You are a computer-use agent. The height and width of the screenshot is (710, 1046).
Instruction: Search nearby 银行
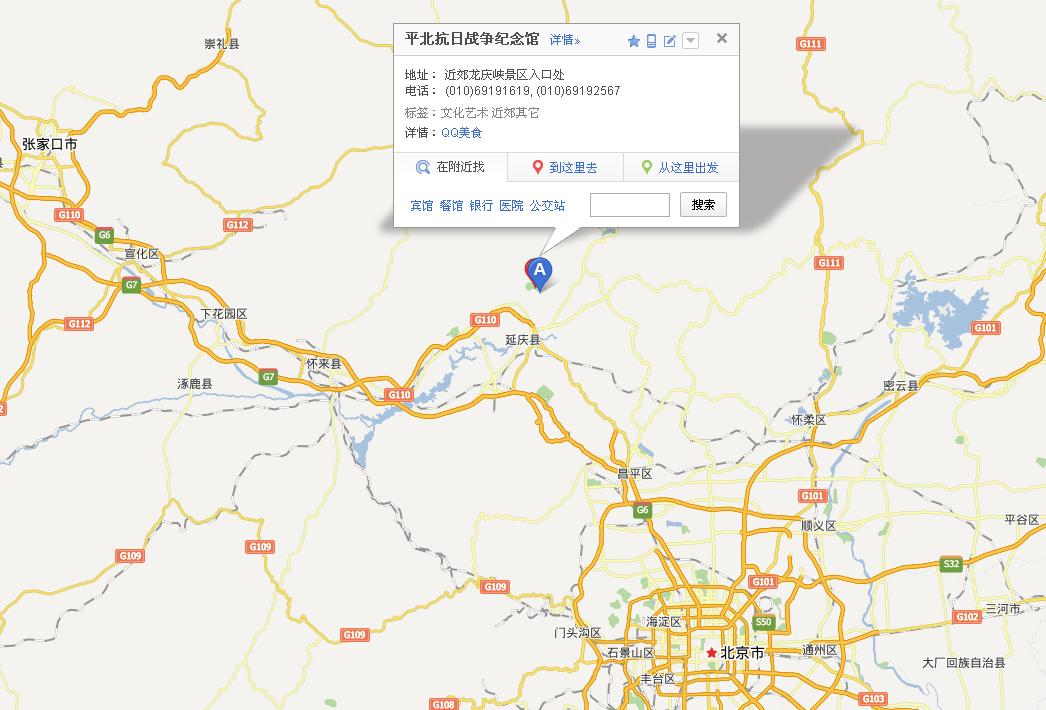(481, 205)
